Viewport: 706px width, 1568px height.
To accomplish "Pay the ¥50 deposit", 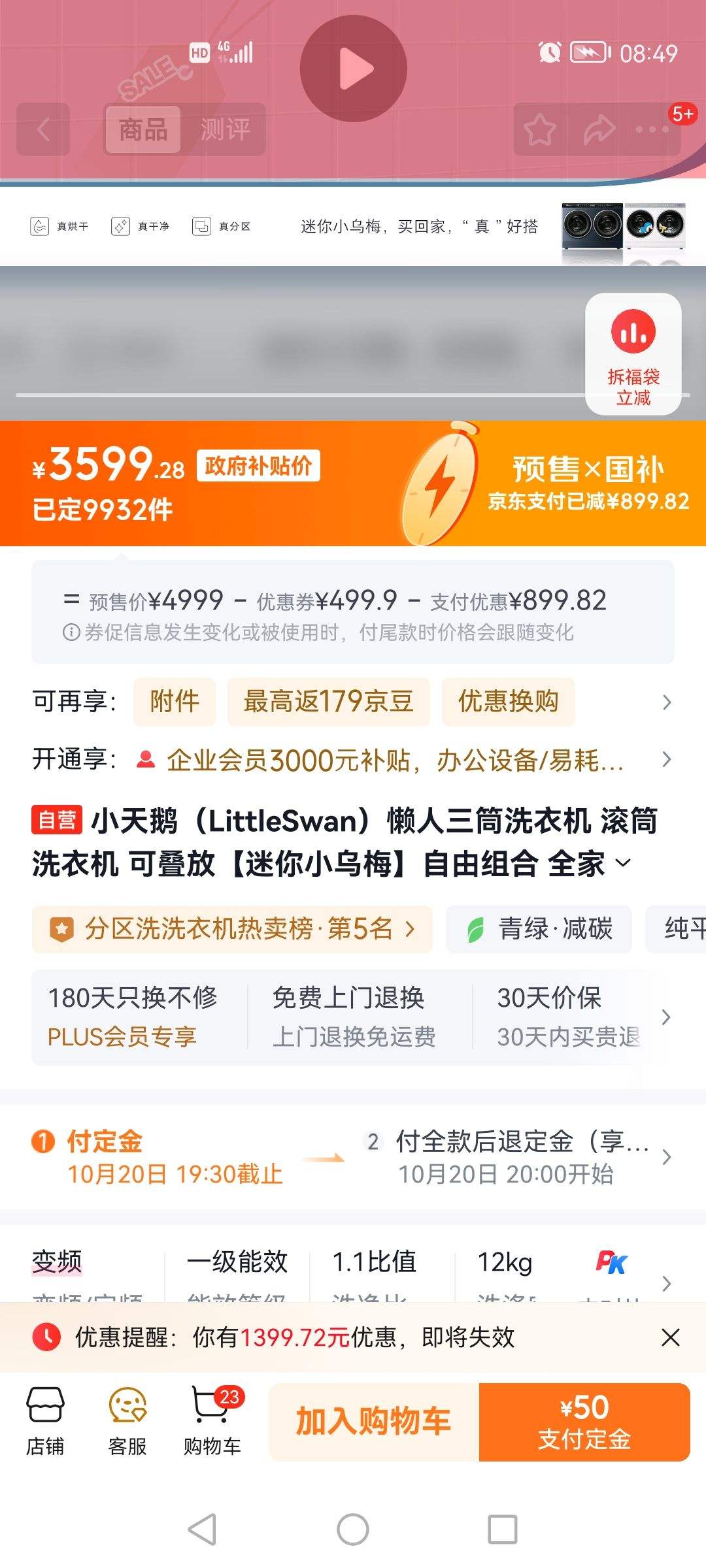I will [584, 1421].
